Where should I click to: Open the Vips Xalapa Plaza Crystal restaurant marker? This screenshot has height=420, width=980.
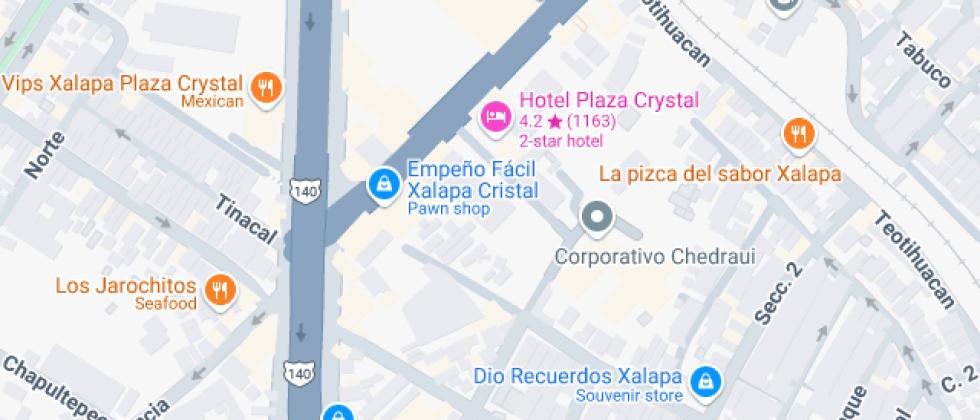[x=265, y=87]
